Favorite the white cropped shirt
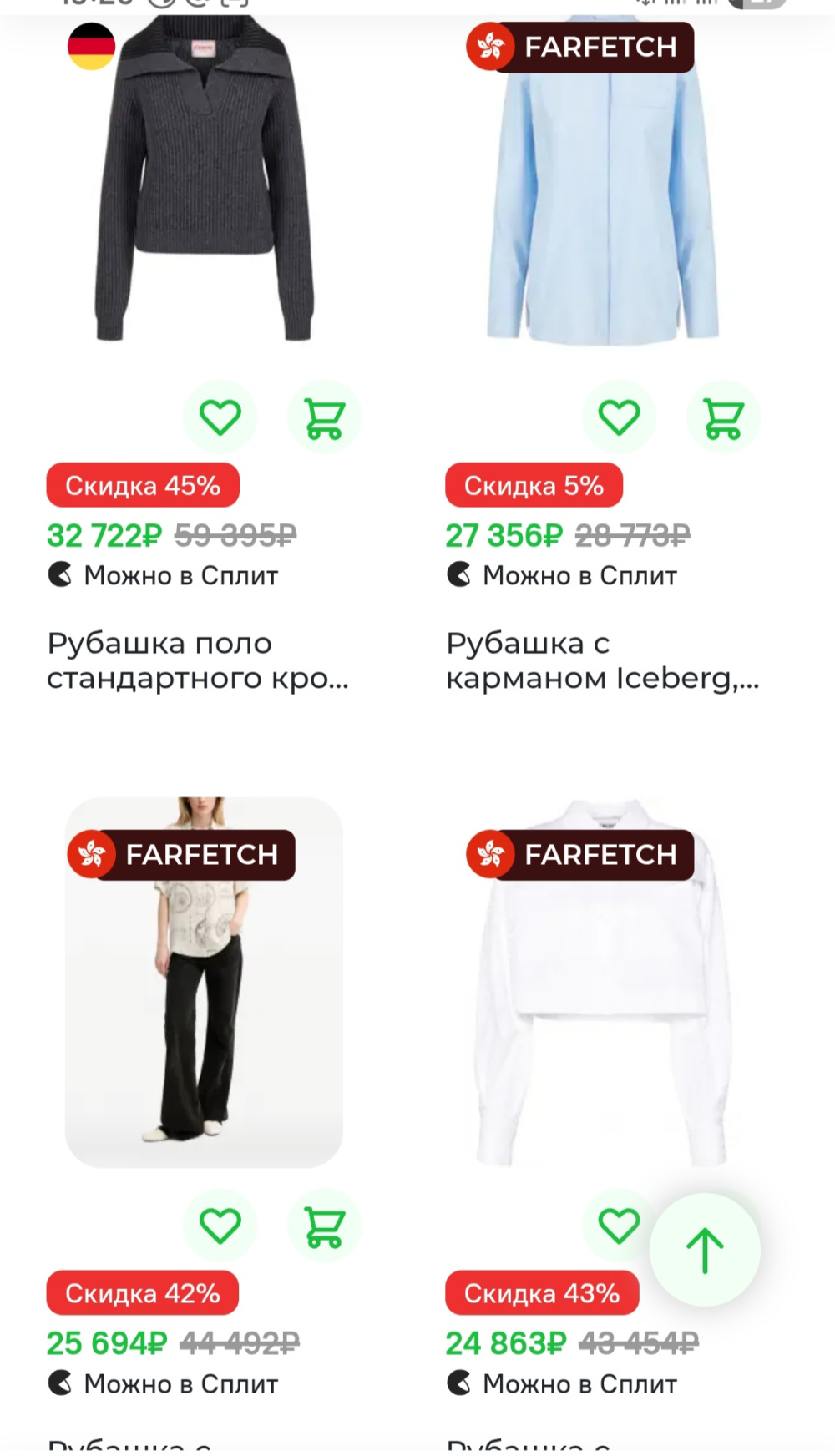The image size is (835, 1456). (617, 1227)
